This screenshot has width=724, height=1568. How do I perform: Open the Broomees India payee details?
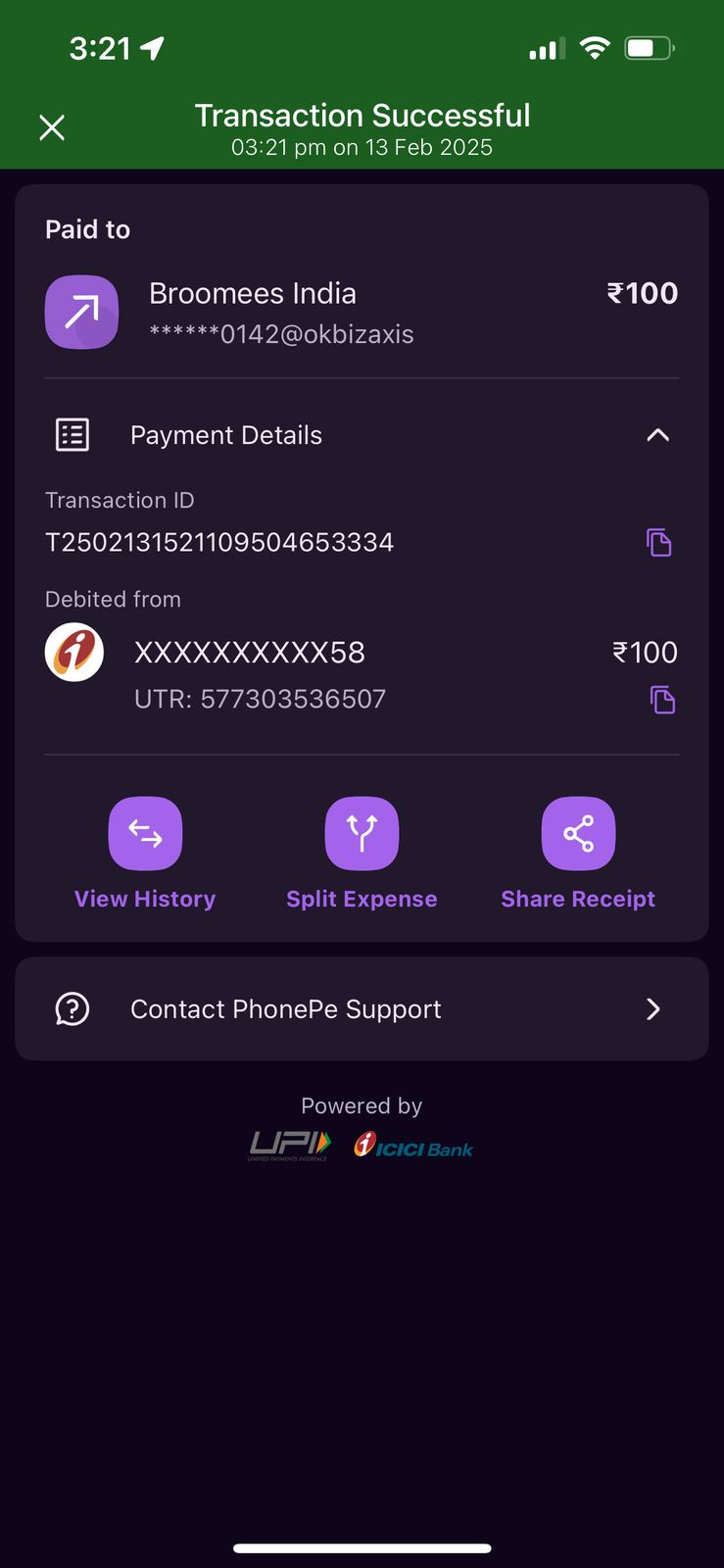362,313
